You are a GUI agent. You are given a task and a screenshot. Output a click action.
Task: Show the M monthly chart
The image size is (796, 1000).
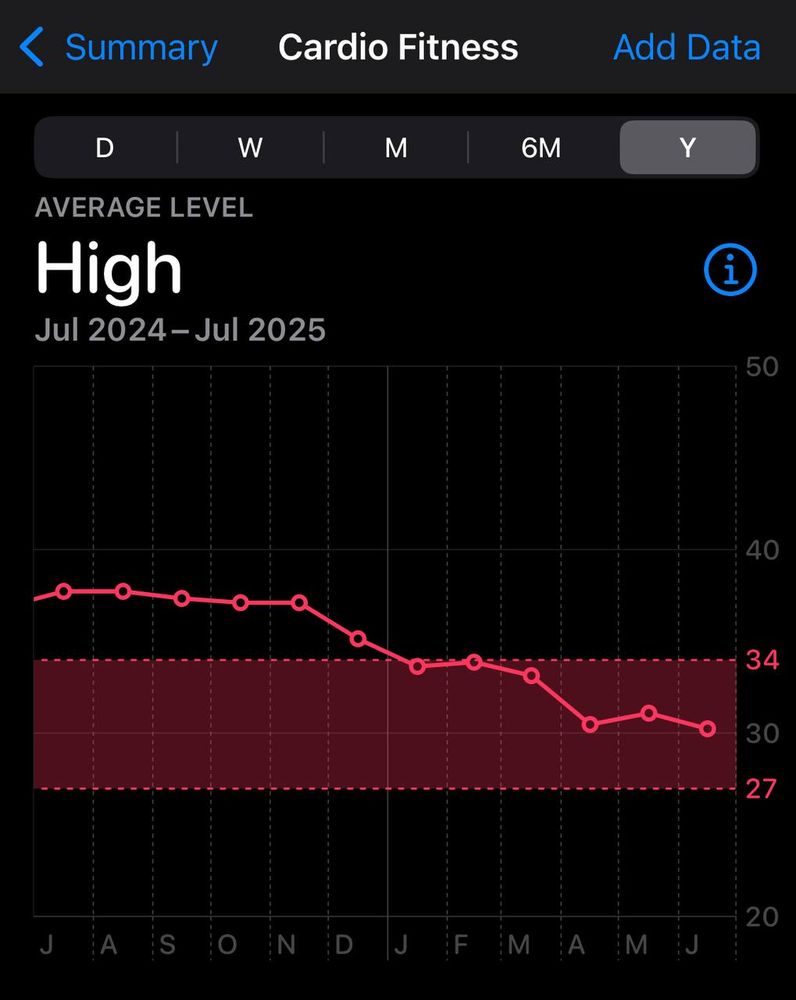[396, 148]
